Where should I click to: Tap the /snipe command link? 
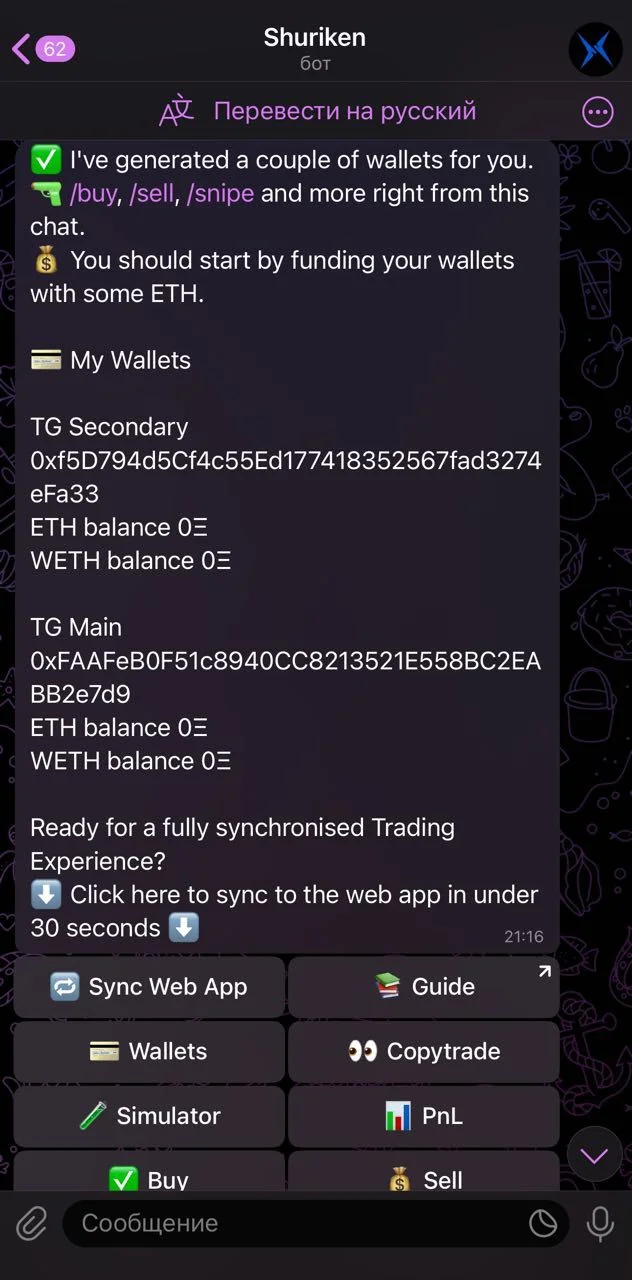point(220,193)
